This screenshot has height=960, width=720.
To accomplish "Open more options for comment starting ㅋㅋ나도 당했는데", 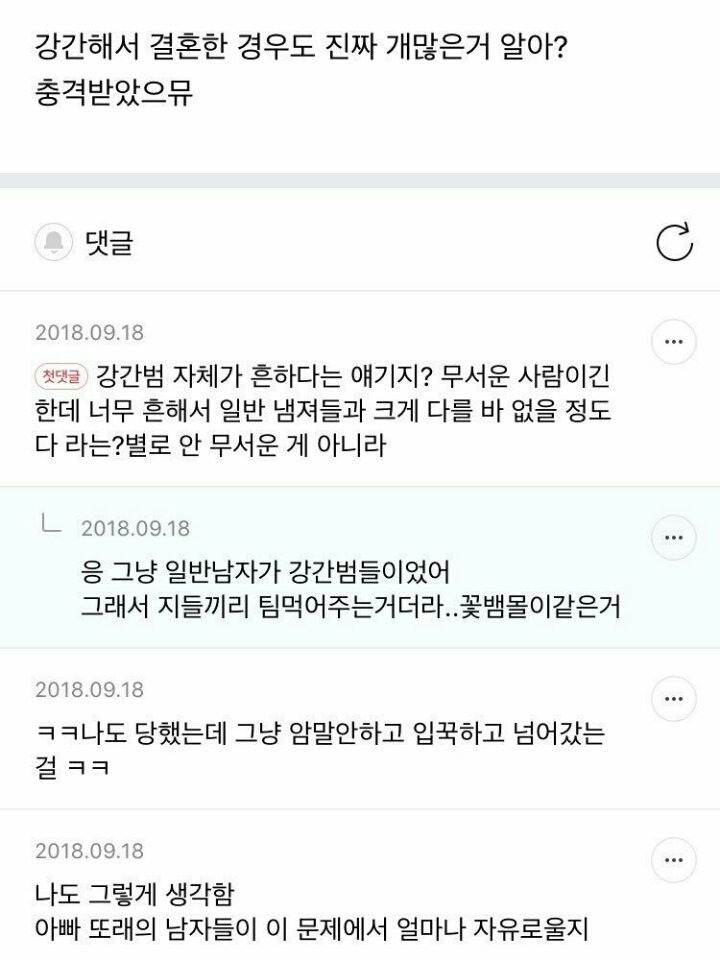I will pos(673,699).
